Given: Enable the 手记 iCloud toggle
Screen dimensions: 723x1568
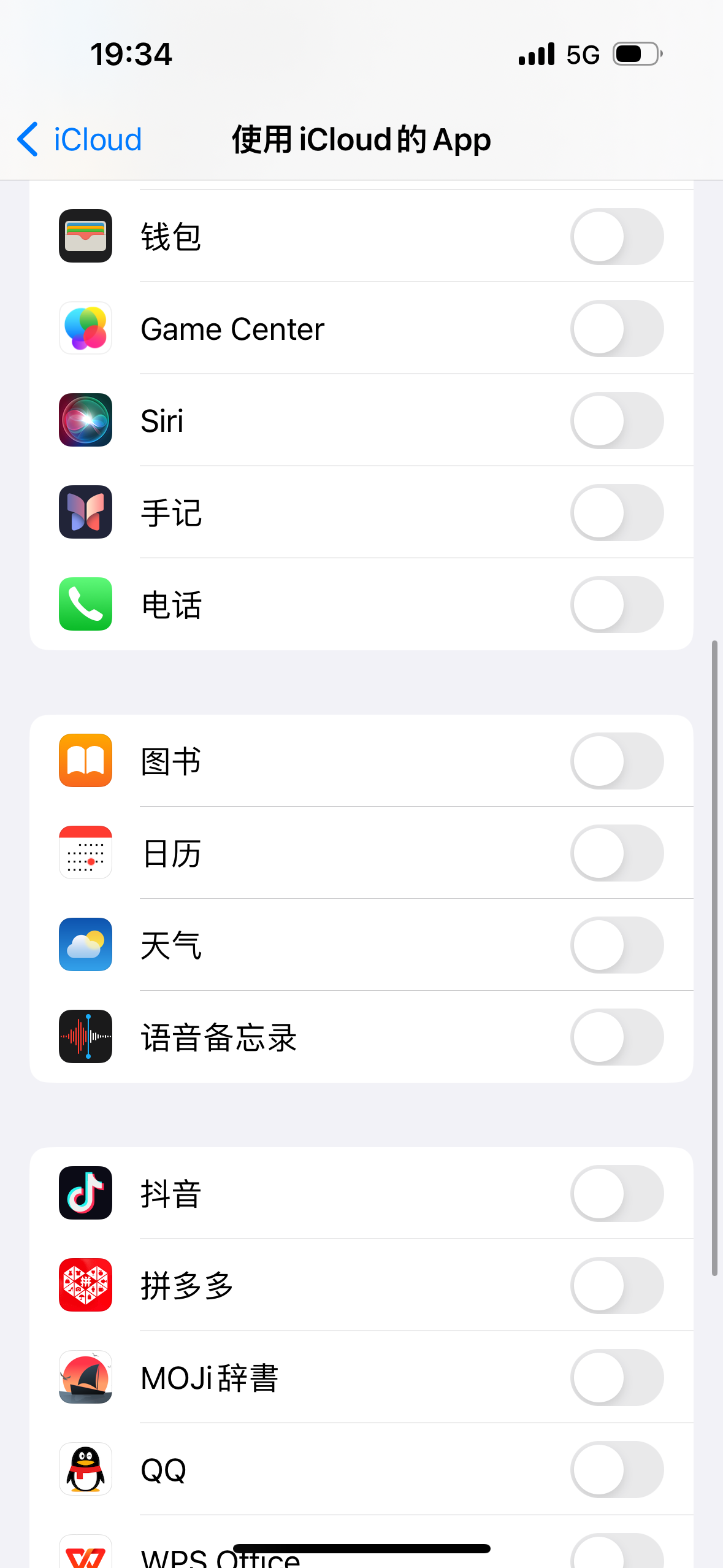Looking at the screenshot, I should pos(616,513).
